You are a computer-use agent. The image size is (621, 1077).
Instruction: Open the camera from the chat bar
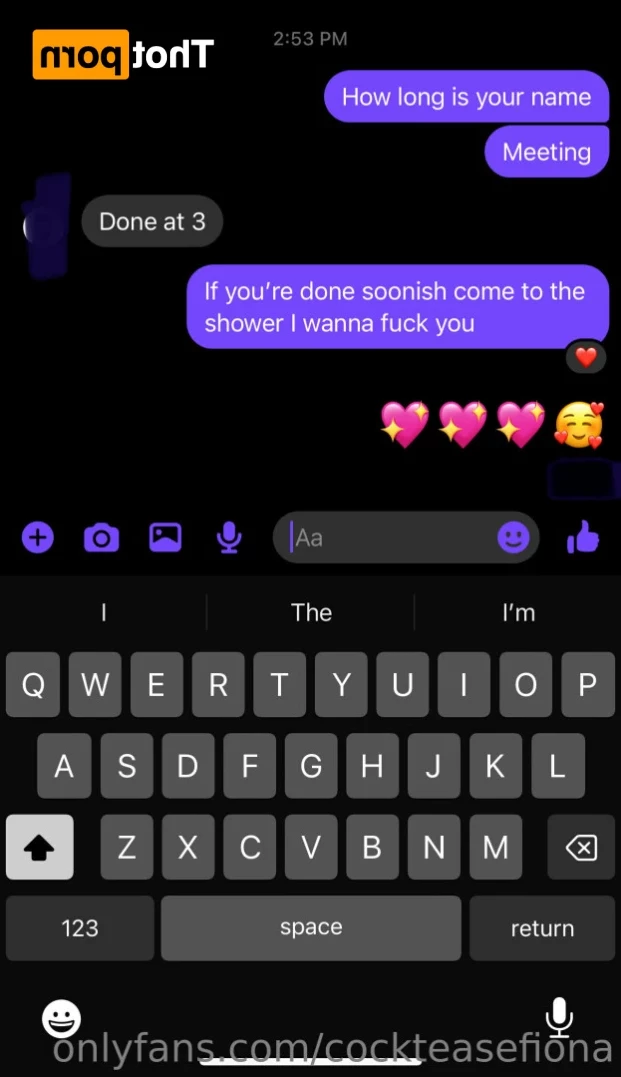[x=101, y=538]
